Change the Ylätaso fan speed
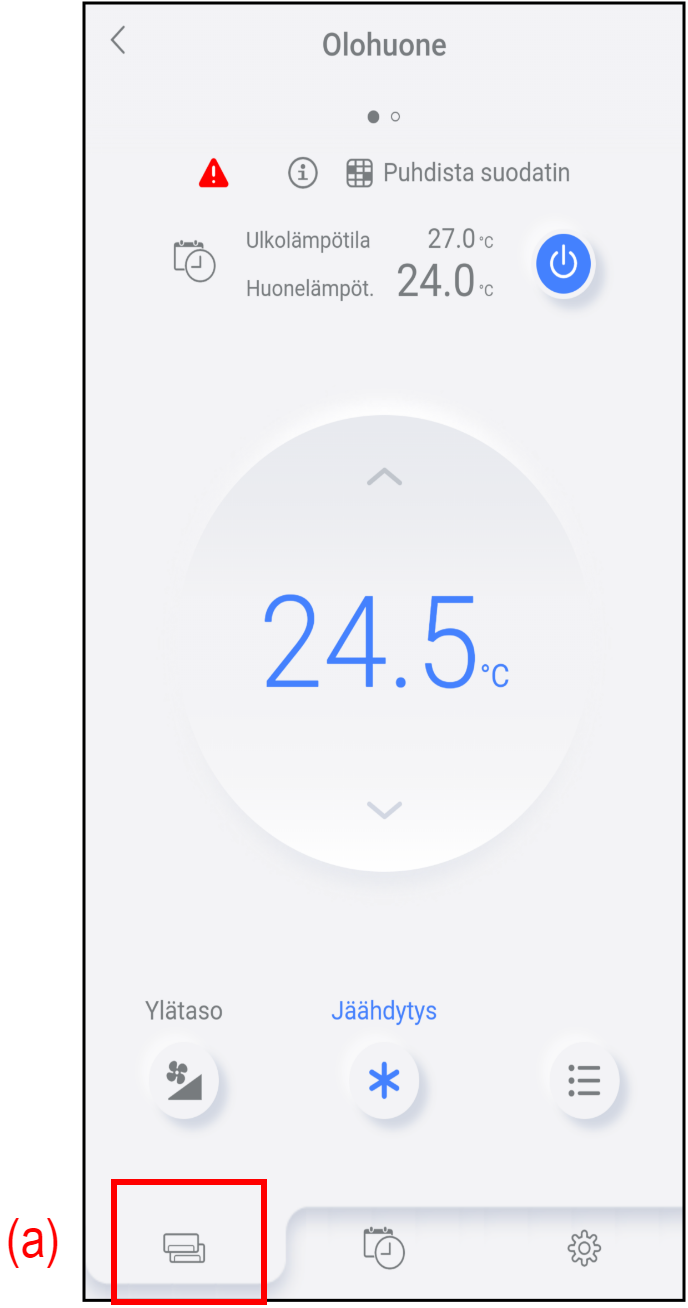Viewport: 688px width, 1308px height. coord(184,1080)
